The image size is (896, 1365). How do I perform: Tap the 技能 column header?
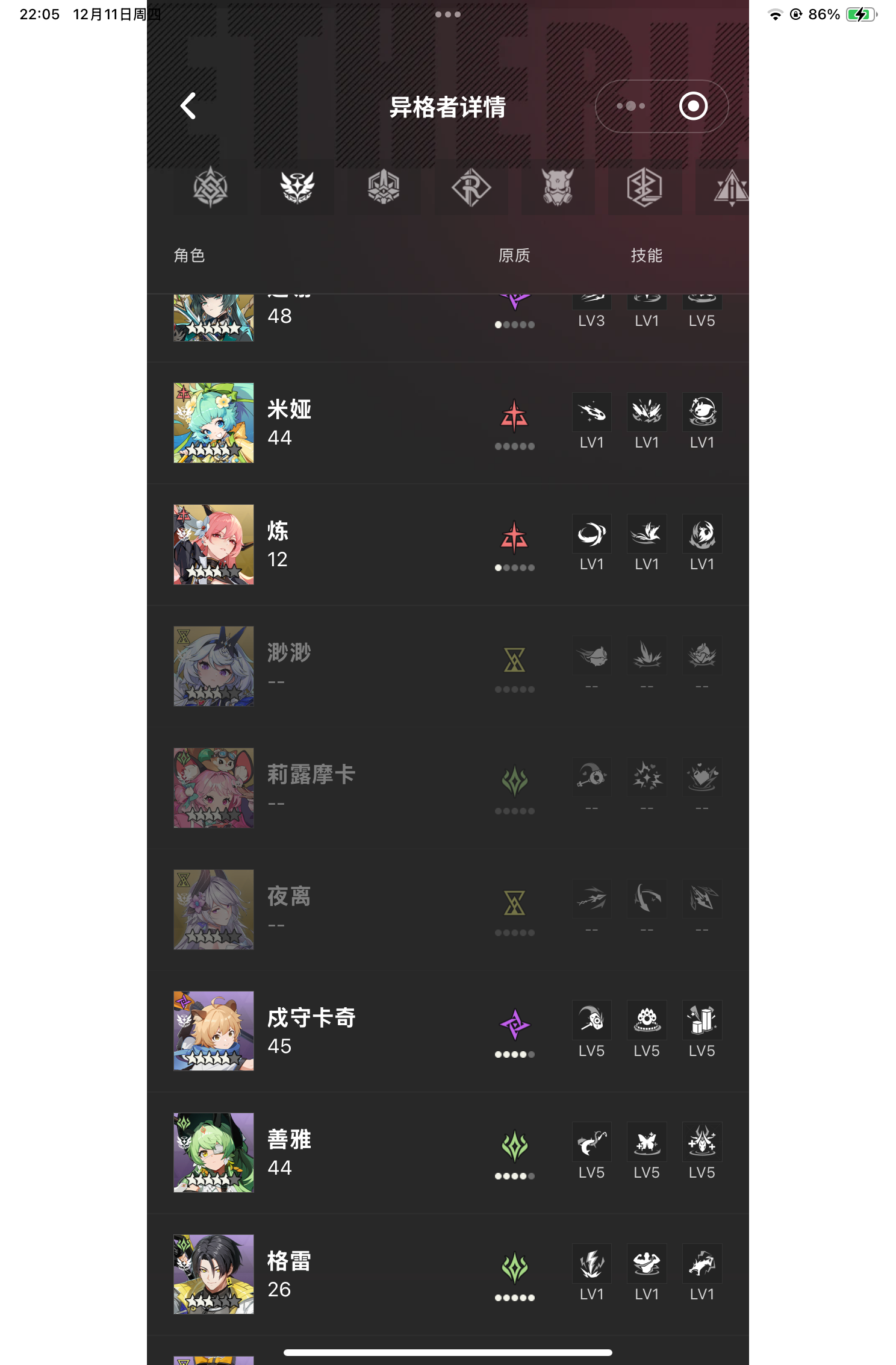[647, 255]
